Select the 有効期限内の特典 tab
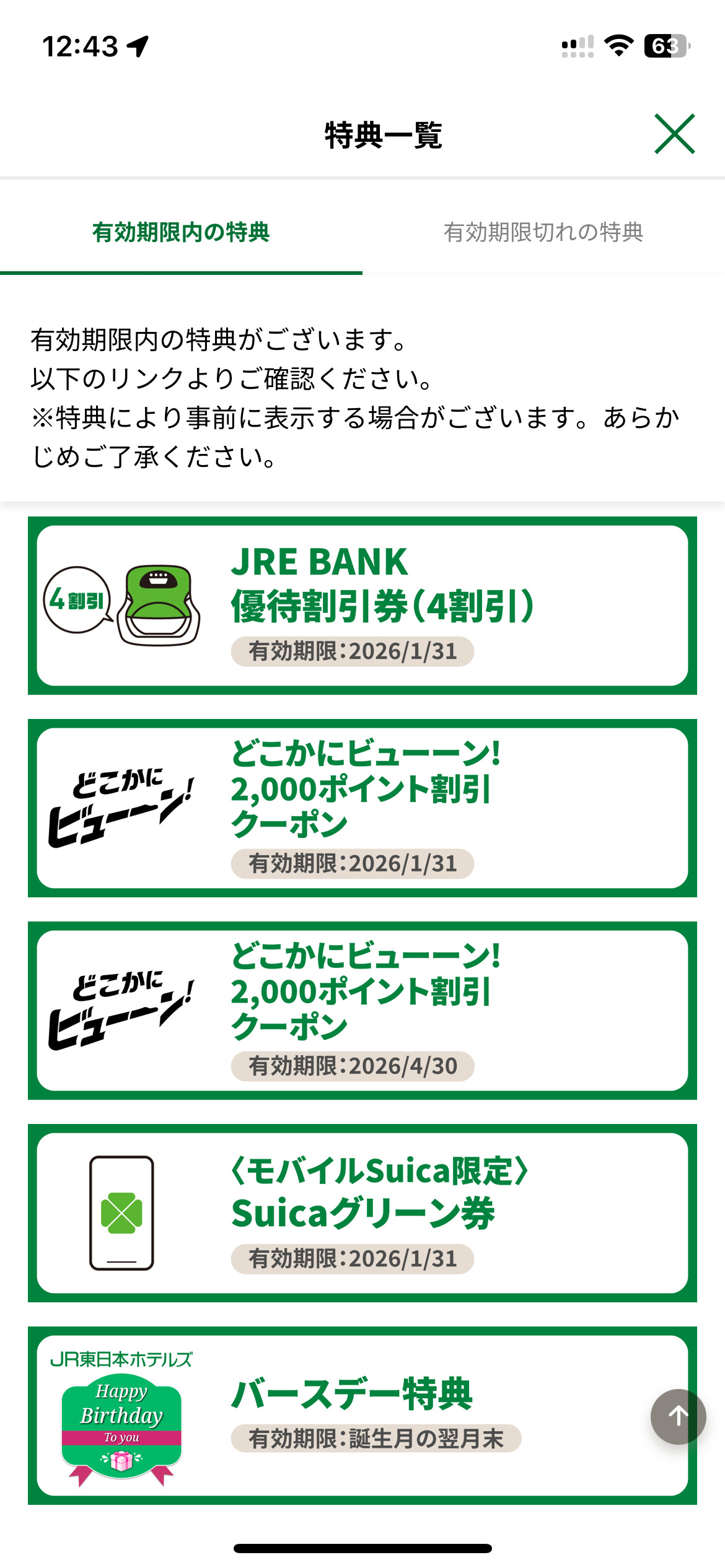The width and height of the screenshot is (725, 1568). (x=181, y=232)
